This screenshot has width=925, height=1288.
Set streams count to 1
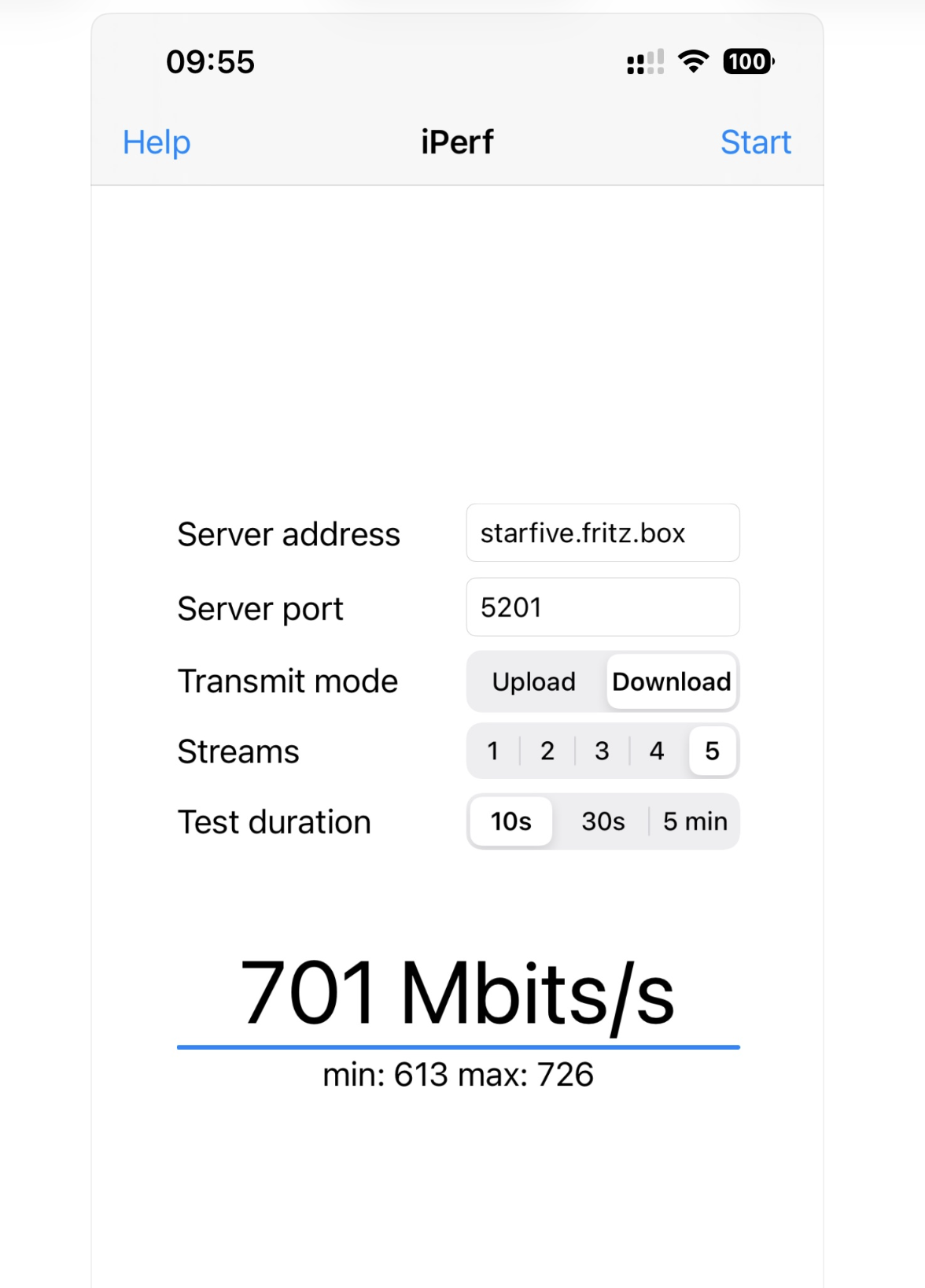493,751
